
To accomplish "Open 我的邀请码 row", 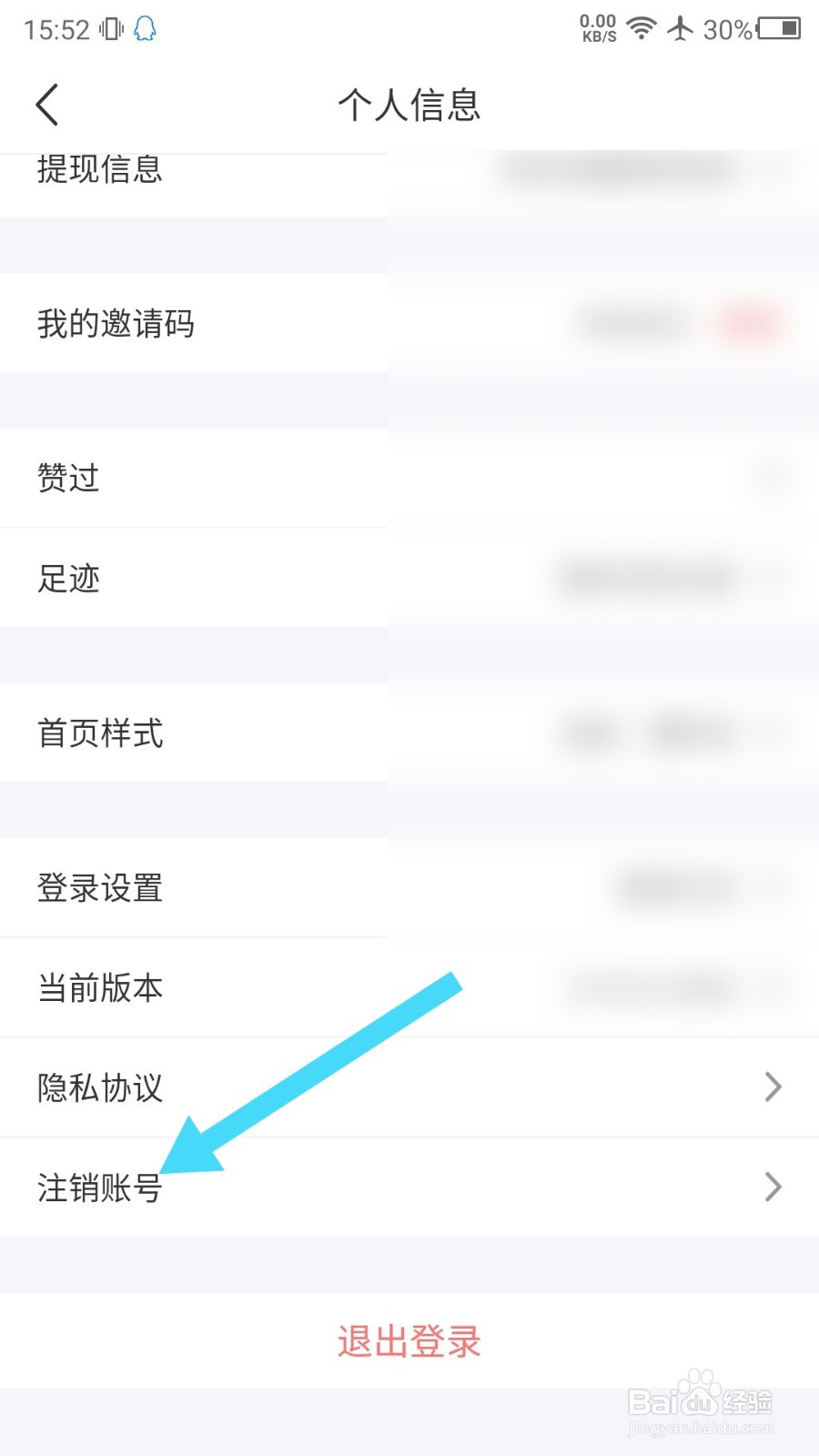I will tap(115, 323).
